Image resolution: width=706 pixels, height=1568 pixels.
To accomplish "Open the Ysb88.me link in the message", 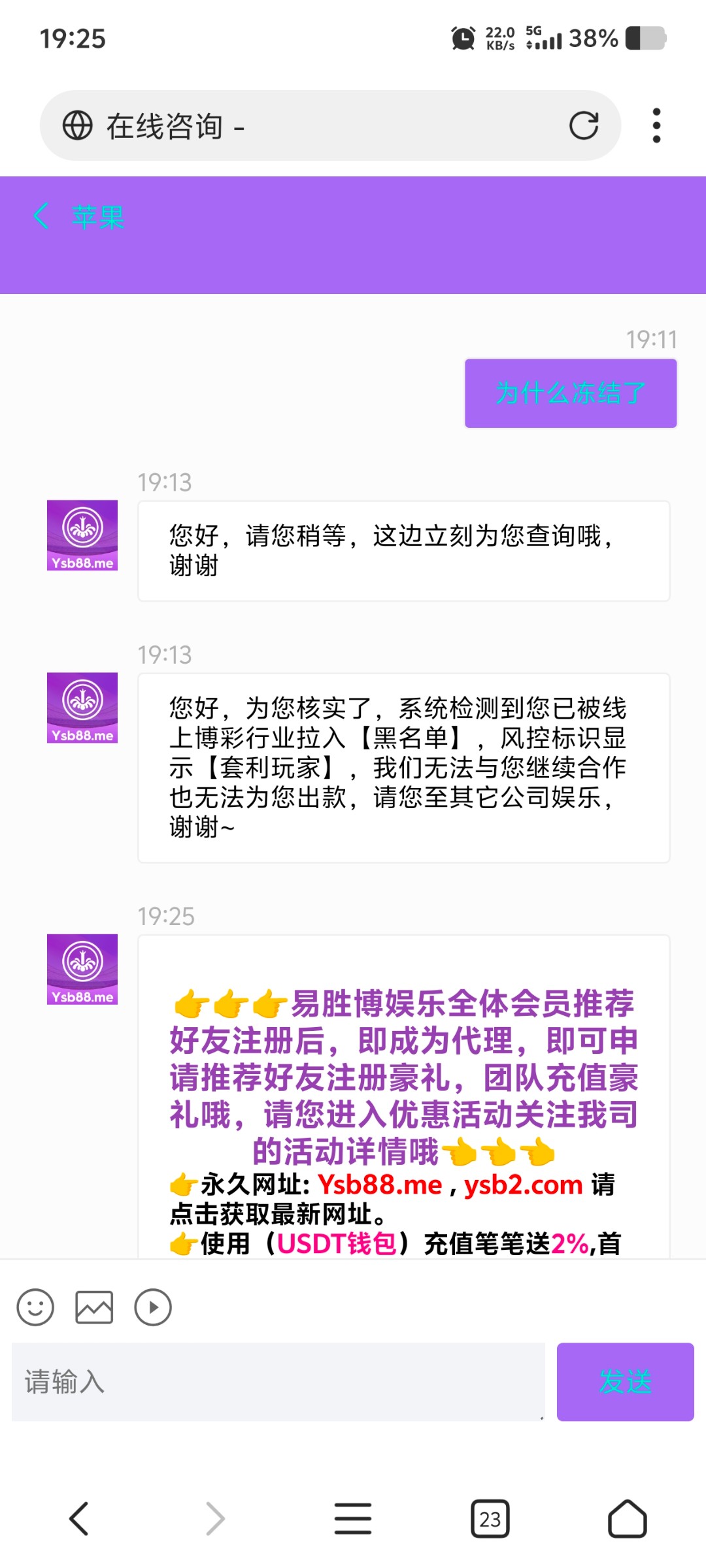I will click(x=380, y=1184).
